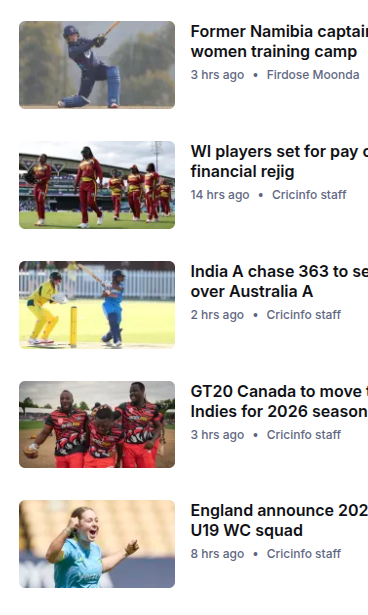Open the WI players pay financial rejig story
The image size is (368, 615).
[x=279, y=162]
